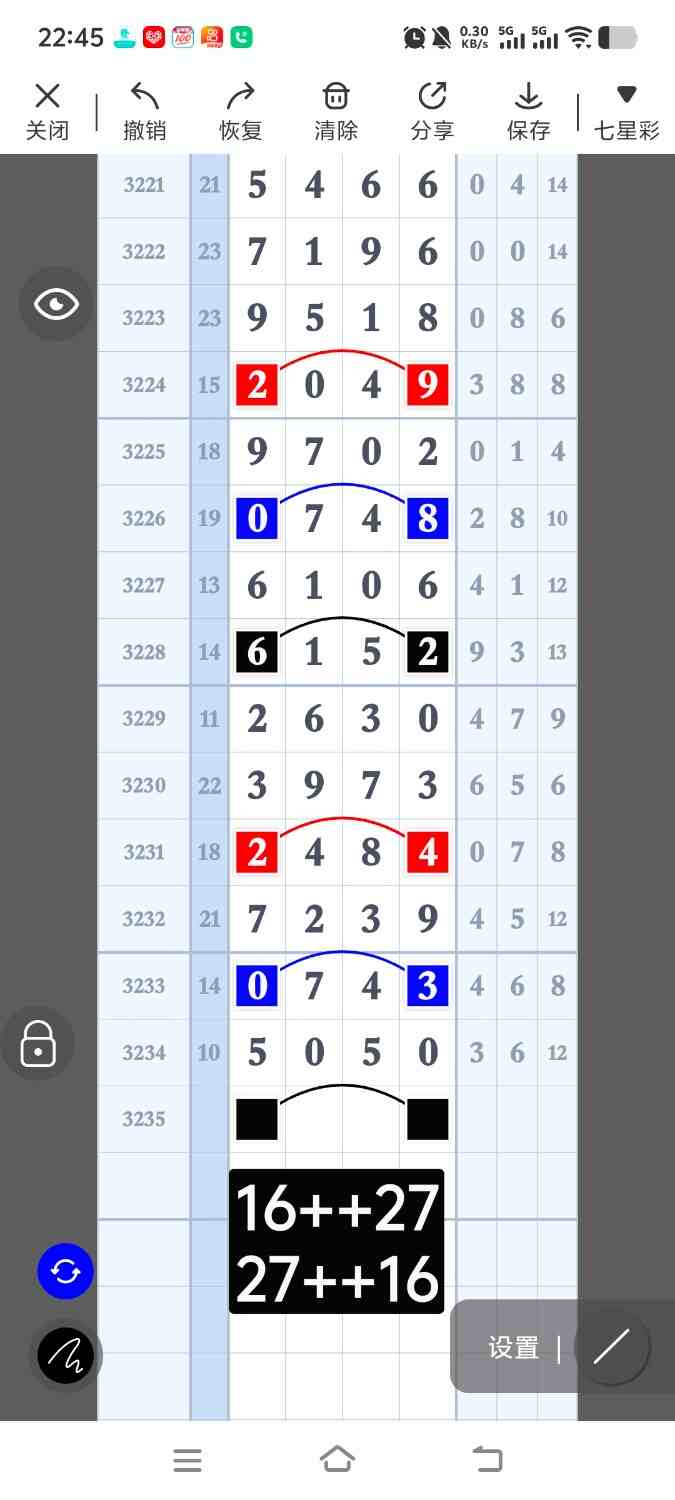Select the freehand scribble drawing tool

(65, 1355)
